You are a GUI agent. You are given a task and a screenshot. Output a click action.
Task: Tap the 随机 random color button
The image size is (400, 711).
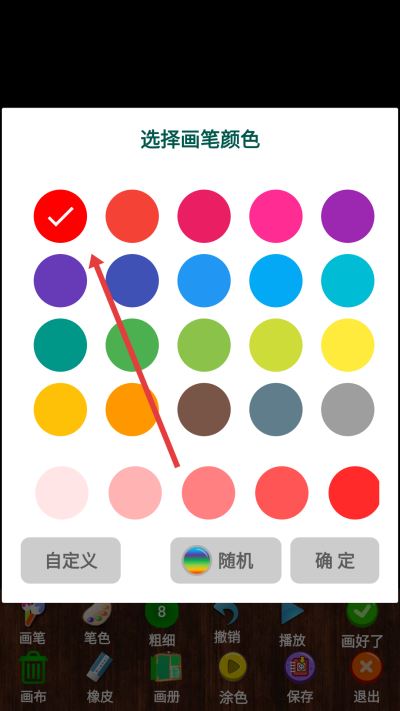pyautogui.click(x=226, y=560)
